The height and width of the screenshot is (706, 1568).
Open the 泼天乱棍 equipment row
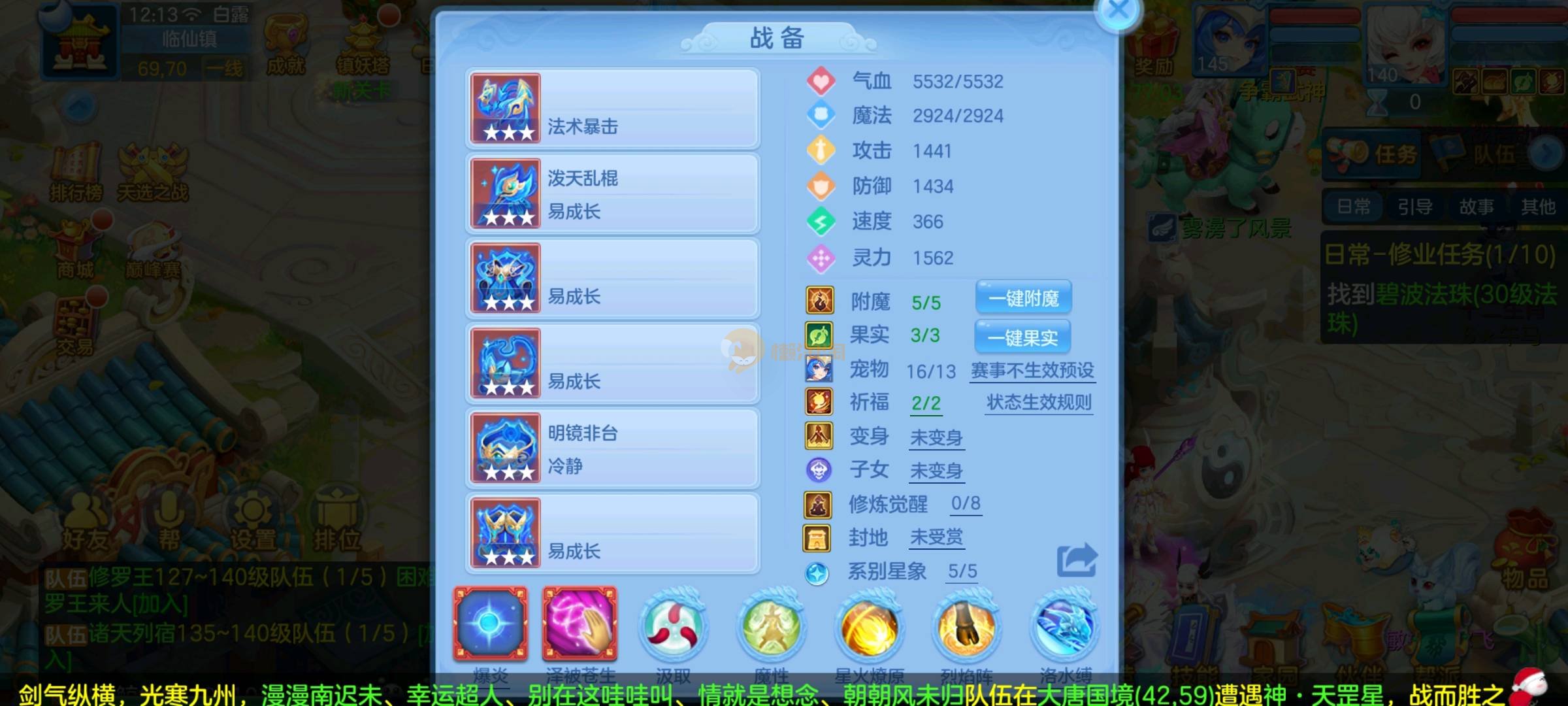point(612,193)
